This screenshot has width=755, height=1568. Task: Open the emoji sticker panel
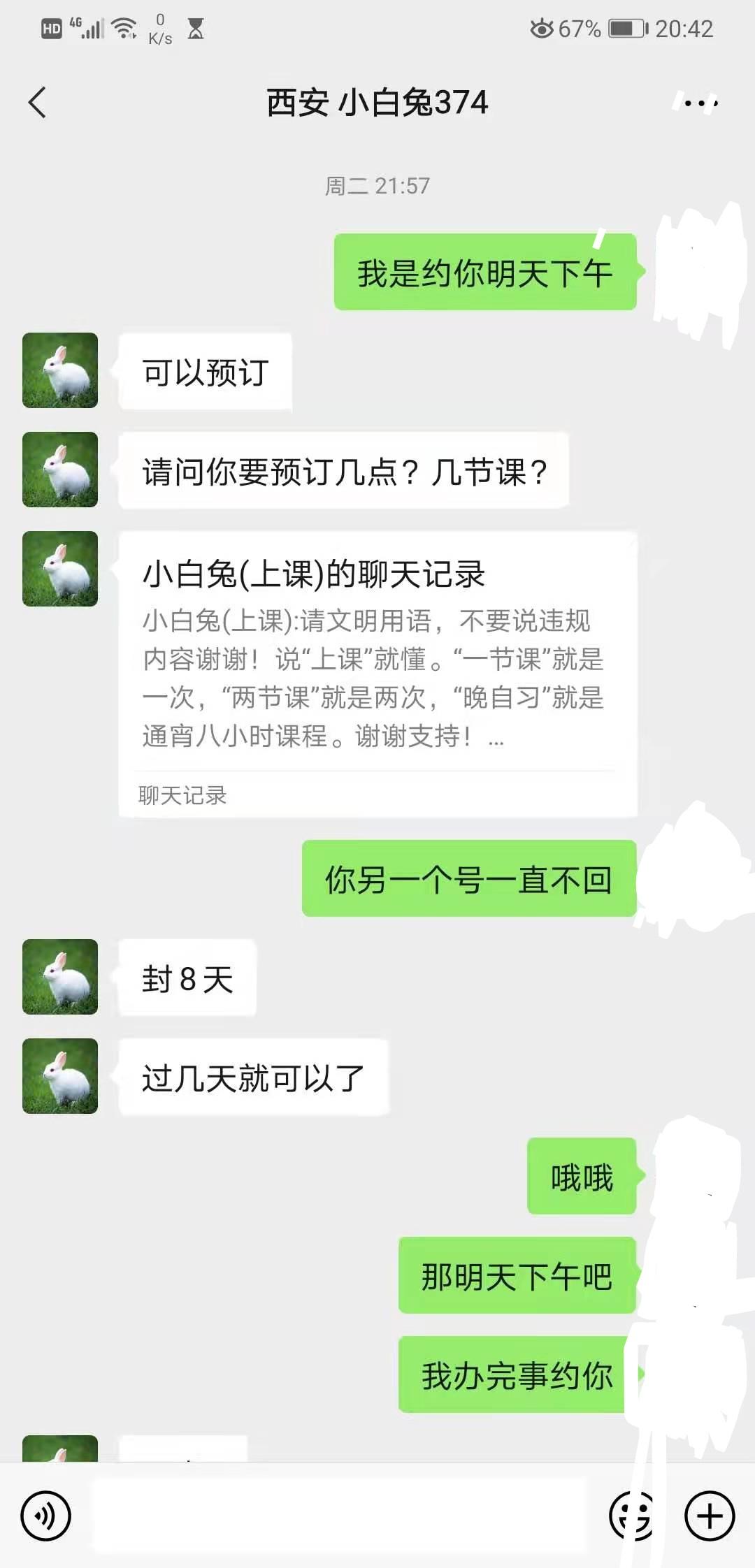click(x=632, y=1516)
